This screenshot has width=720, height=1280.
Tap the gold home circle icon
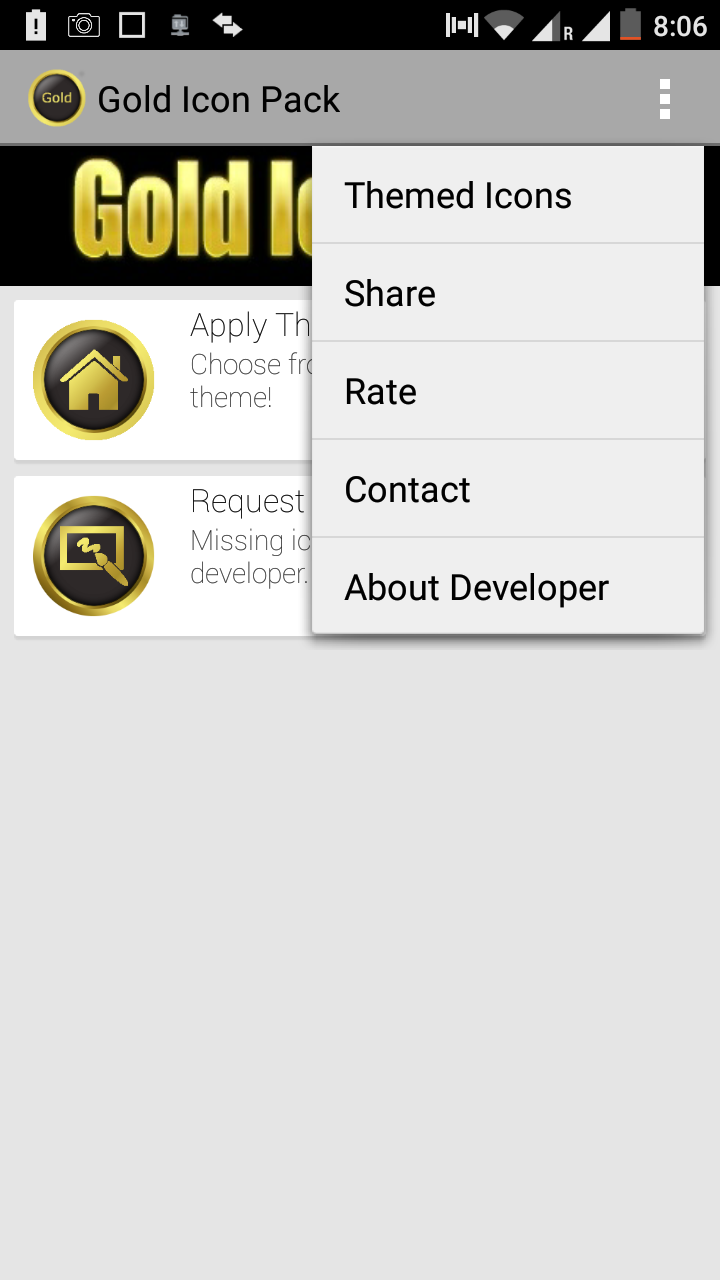93,380
